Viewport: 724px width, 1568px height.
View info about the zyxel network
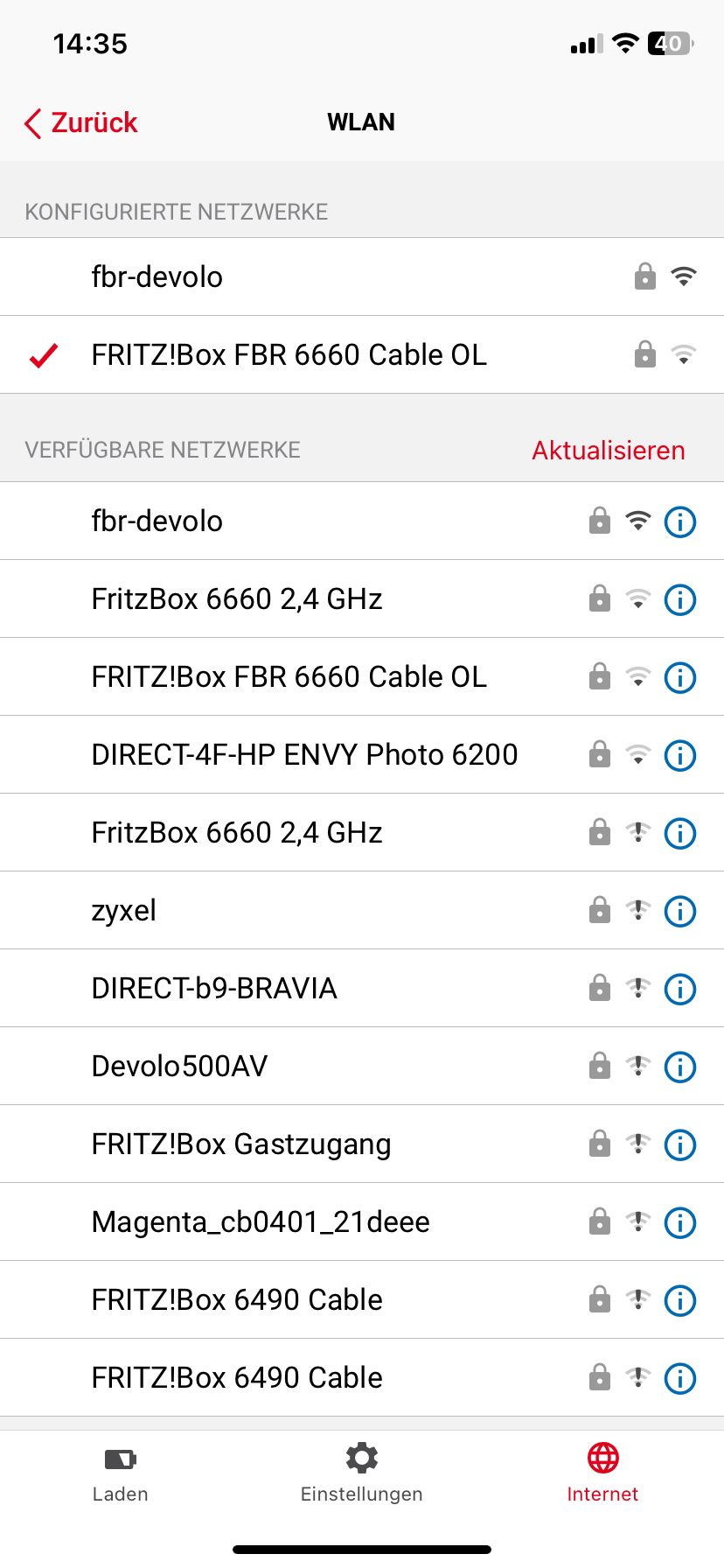tap(679, 912)
